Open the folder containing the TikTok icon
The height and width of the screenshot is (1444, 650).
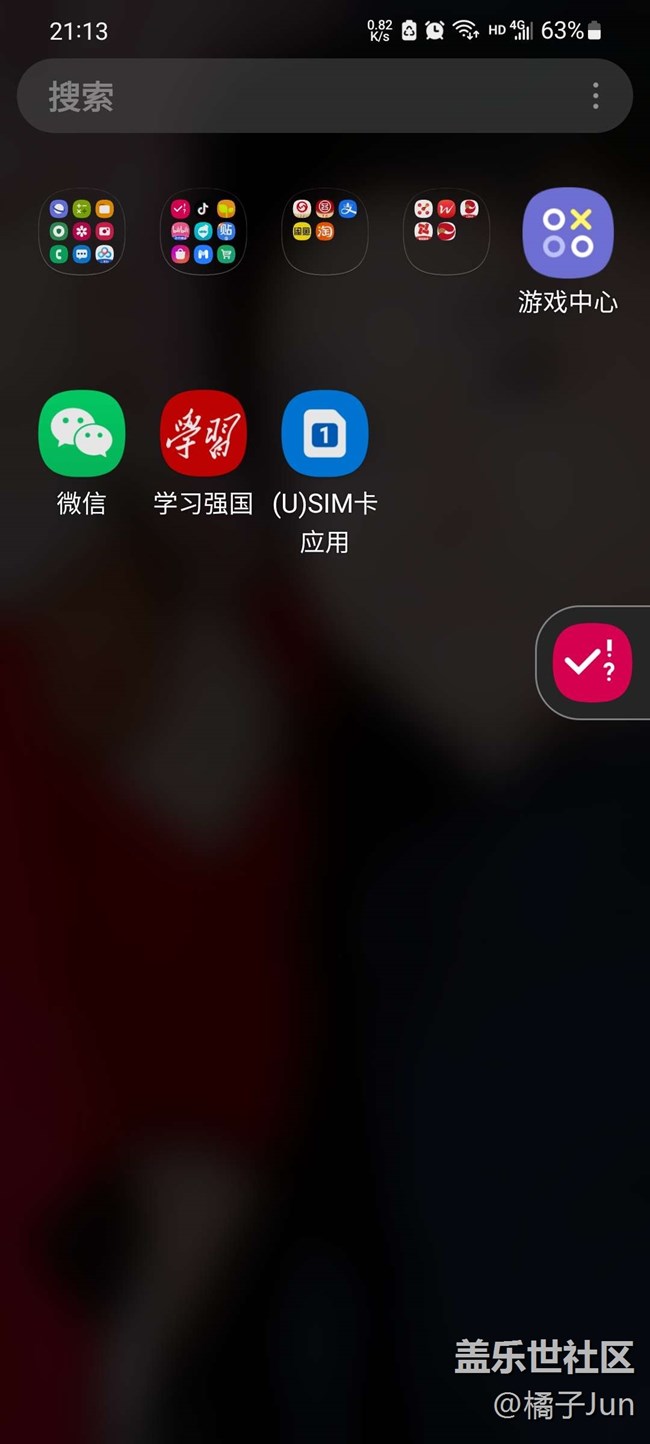pyautogui.click(x=203, y=232)
